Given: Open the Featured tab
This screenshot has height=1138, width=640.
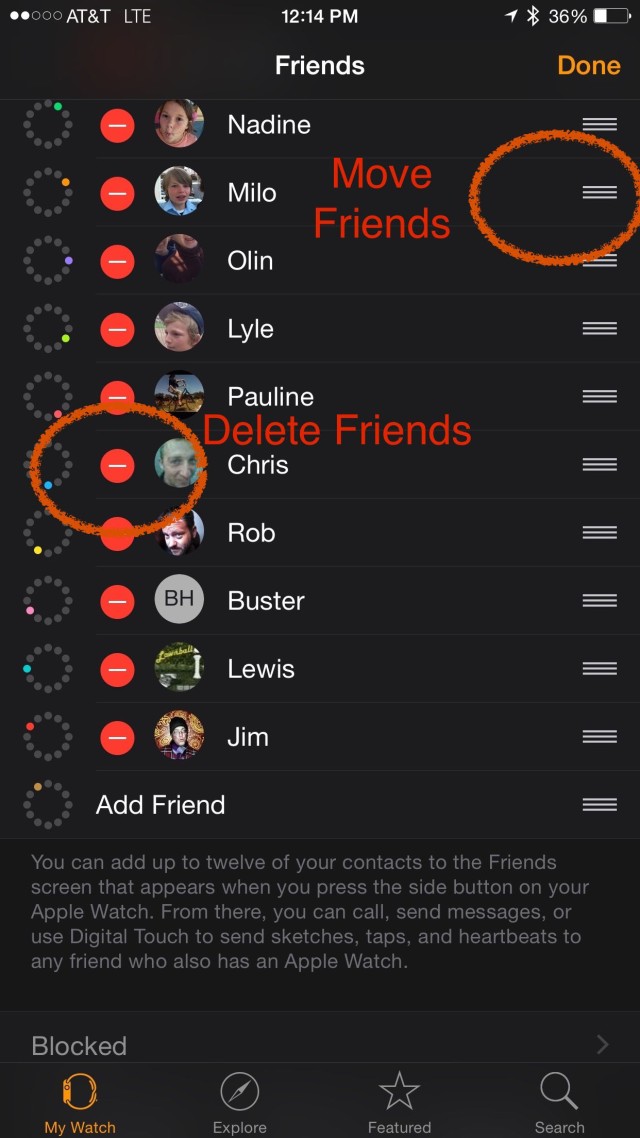Looking at the screenshot, I should coord(399,1102).
